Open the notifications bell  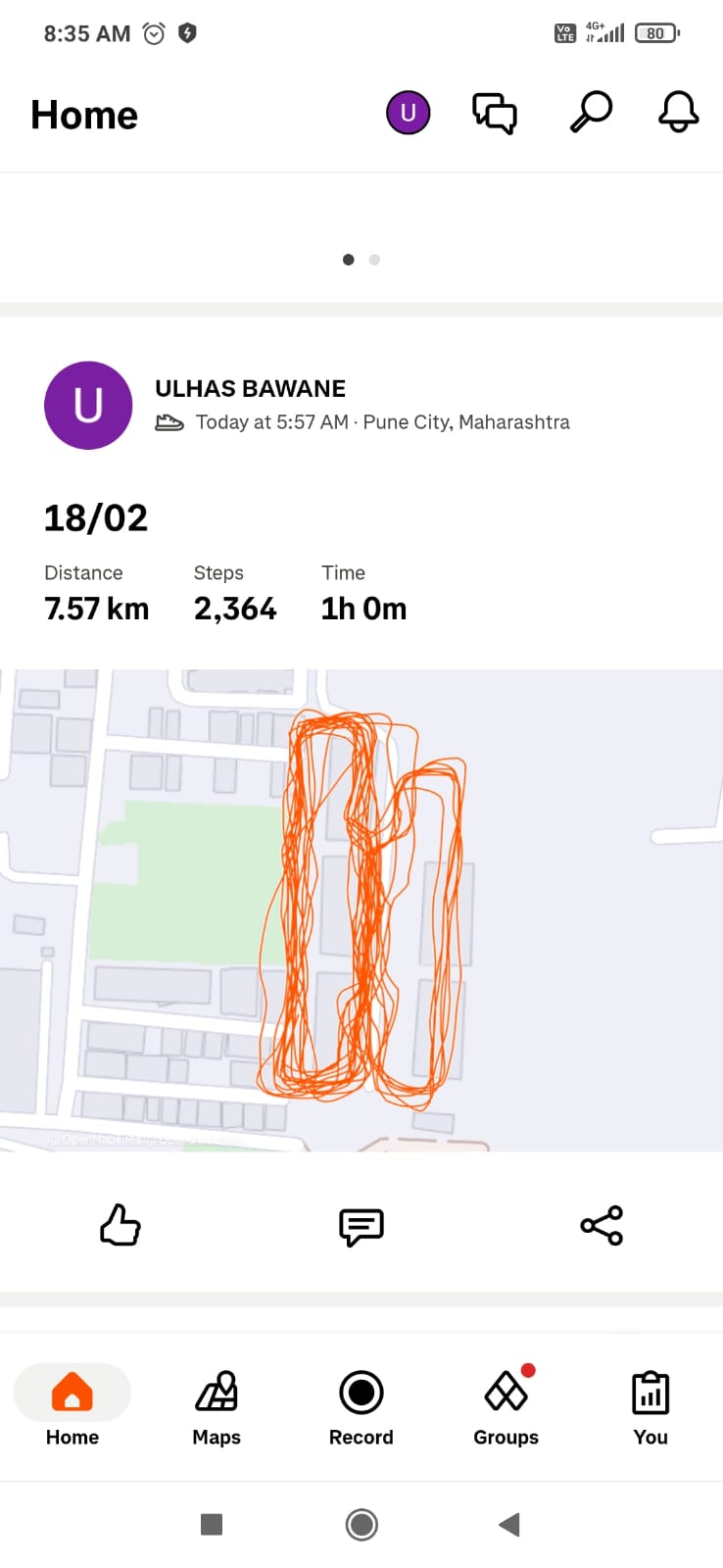(678, 113)
